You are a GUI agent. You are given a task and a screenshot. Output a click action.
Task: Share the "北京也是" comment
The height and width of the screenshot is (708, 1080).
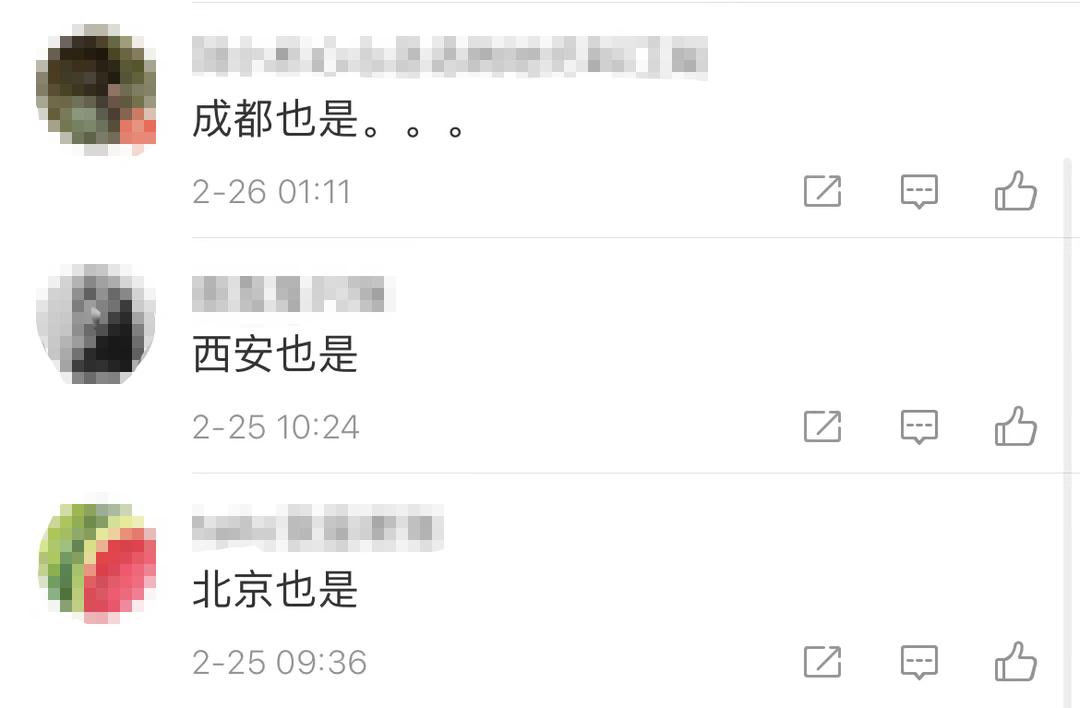[x=822, y=662]
